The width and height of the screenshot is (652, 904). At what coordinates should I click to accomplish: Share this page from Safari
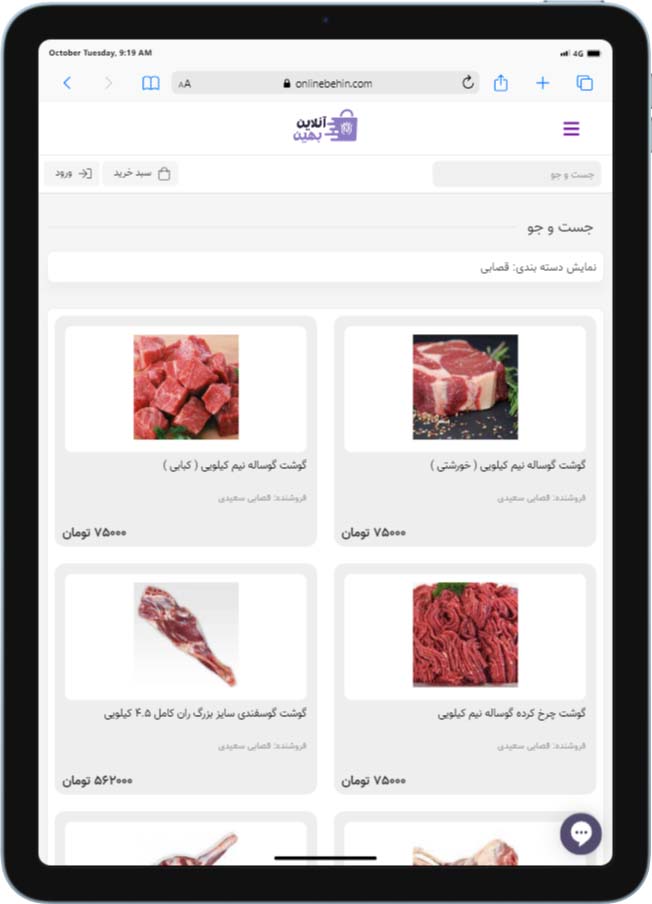pos(502,83)
